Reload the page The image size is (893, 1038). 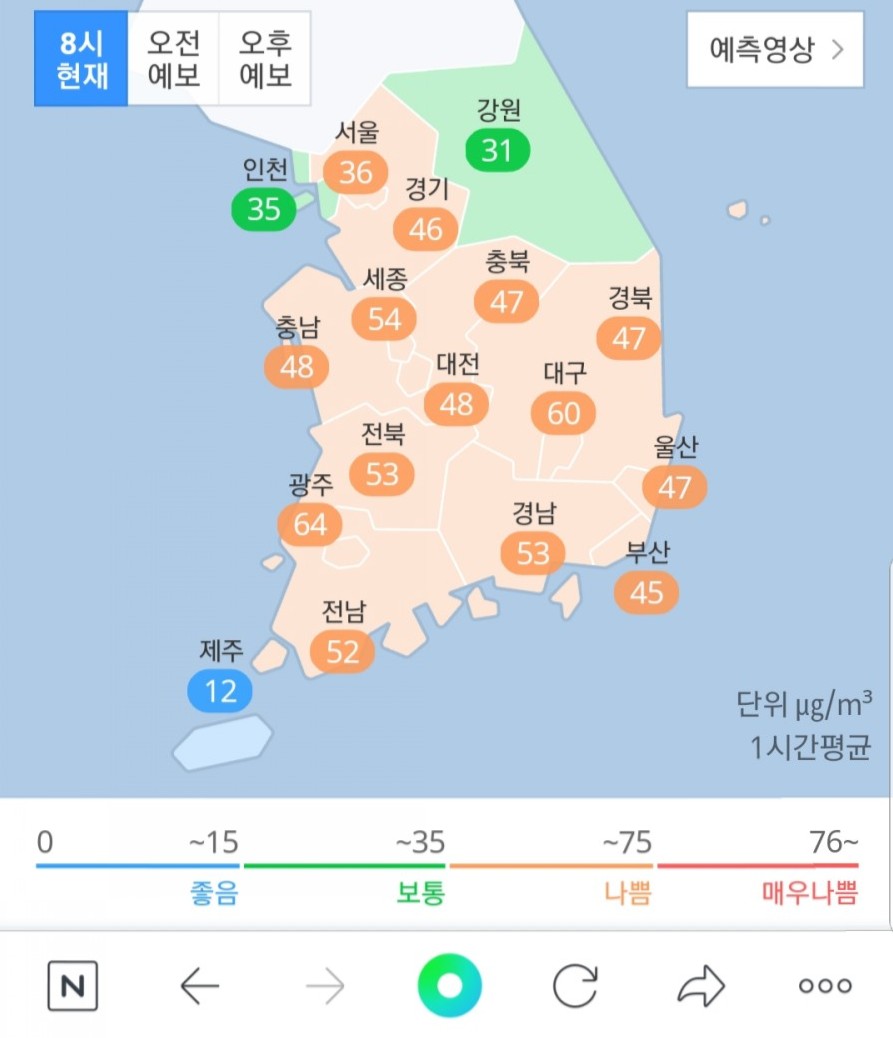click(x=575, y=987)
